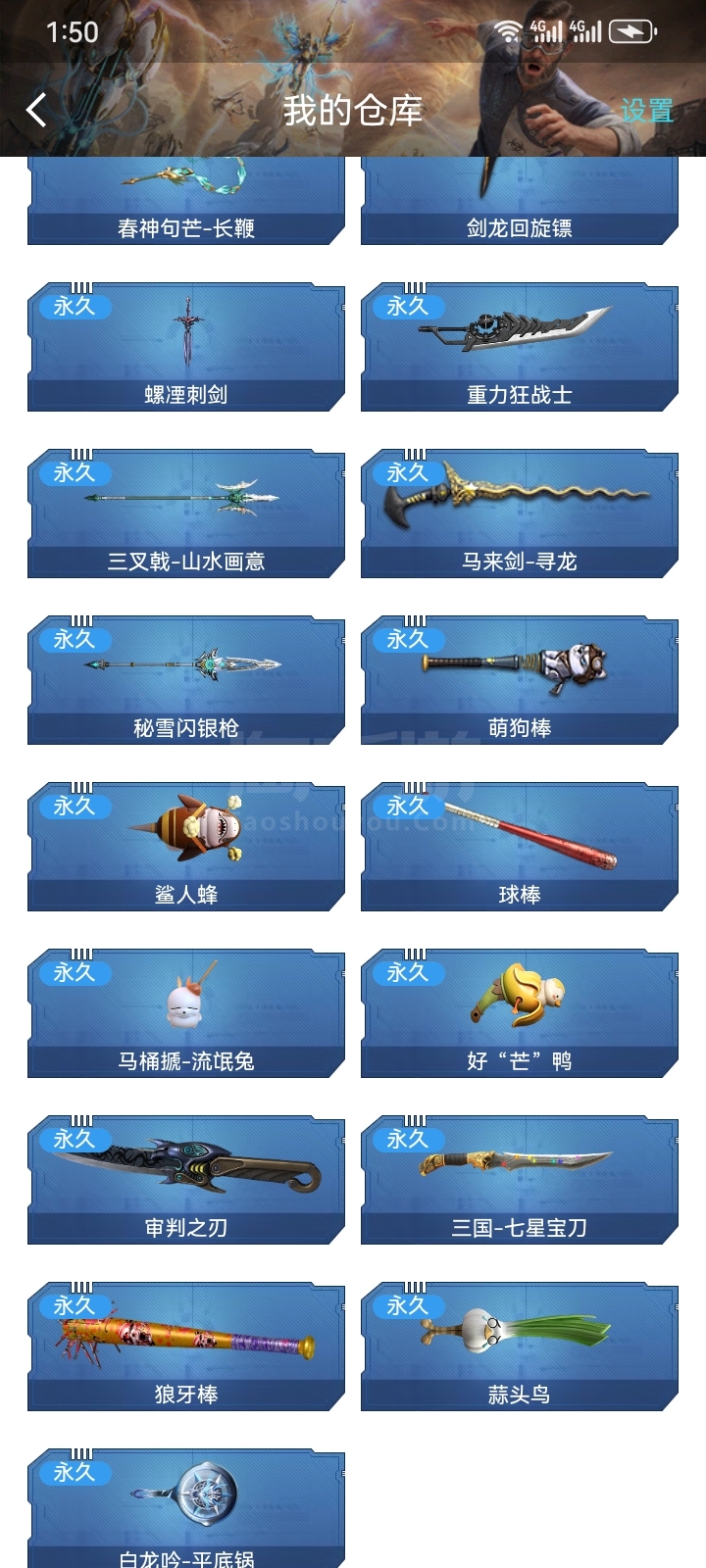Select 马来剑-寻龙 weapon

point(520,514)
